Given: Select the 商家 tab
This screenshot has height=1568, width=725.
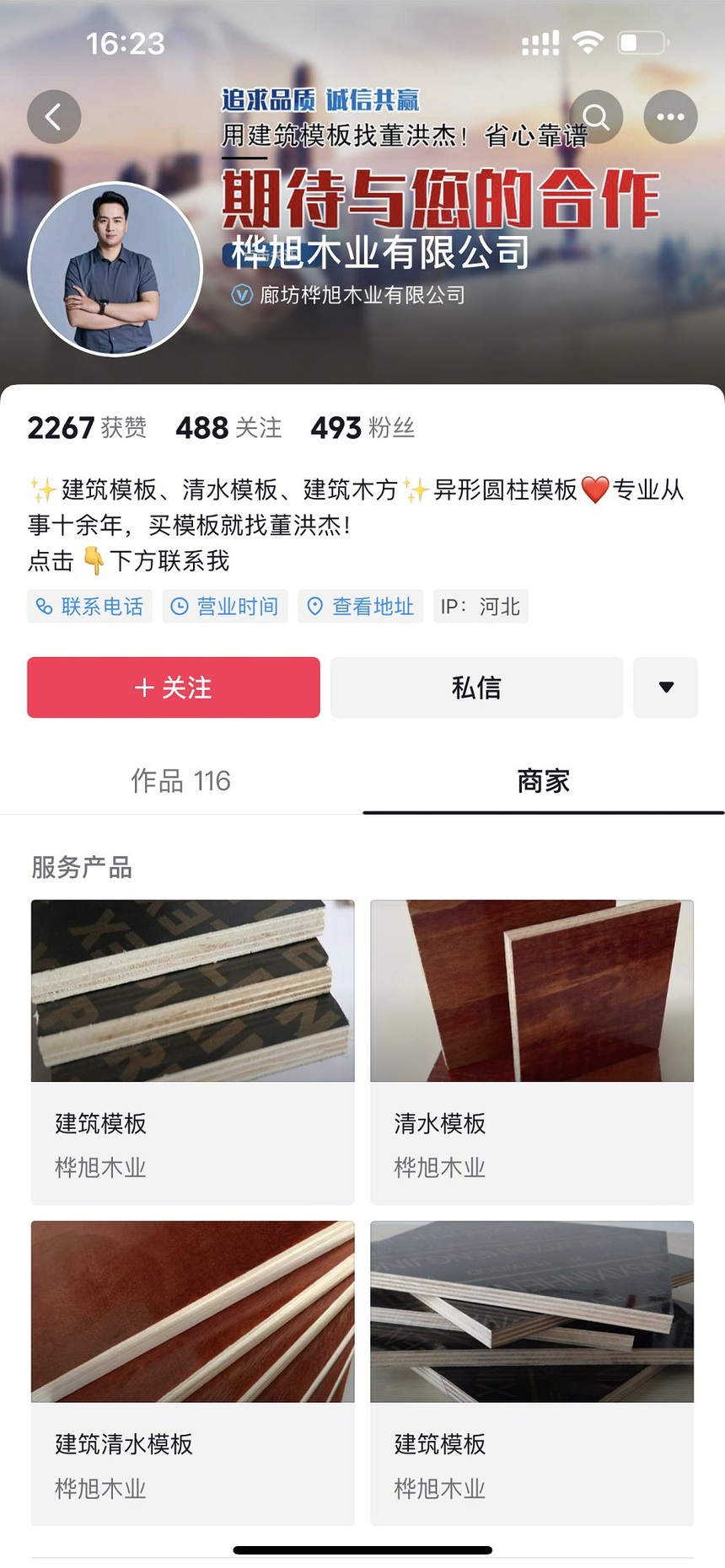Looking at the screenshot, I should click(542, 781).
